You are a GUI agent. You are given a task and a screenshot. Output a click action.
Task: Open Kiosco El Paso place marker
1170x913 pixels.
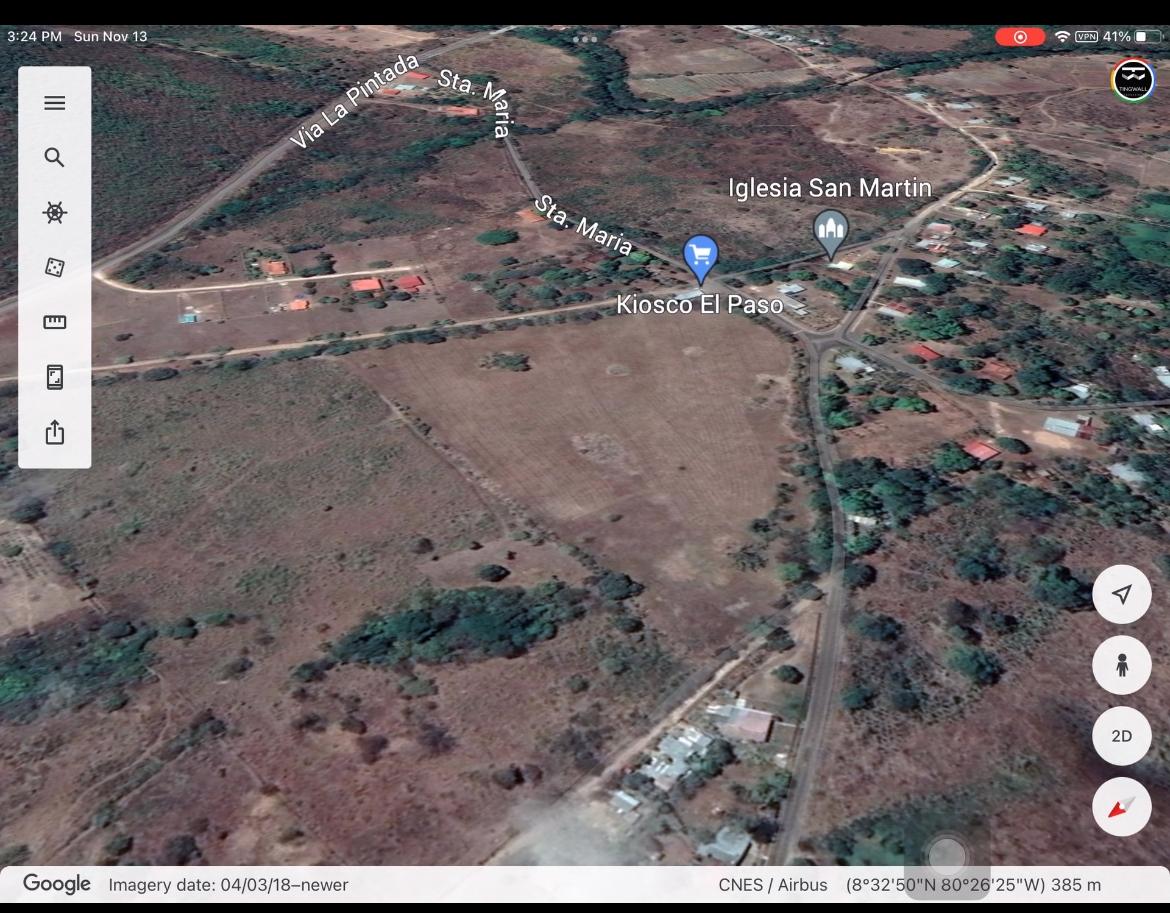click(x=700, y=257)
